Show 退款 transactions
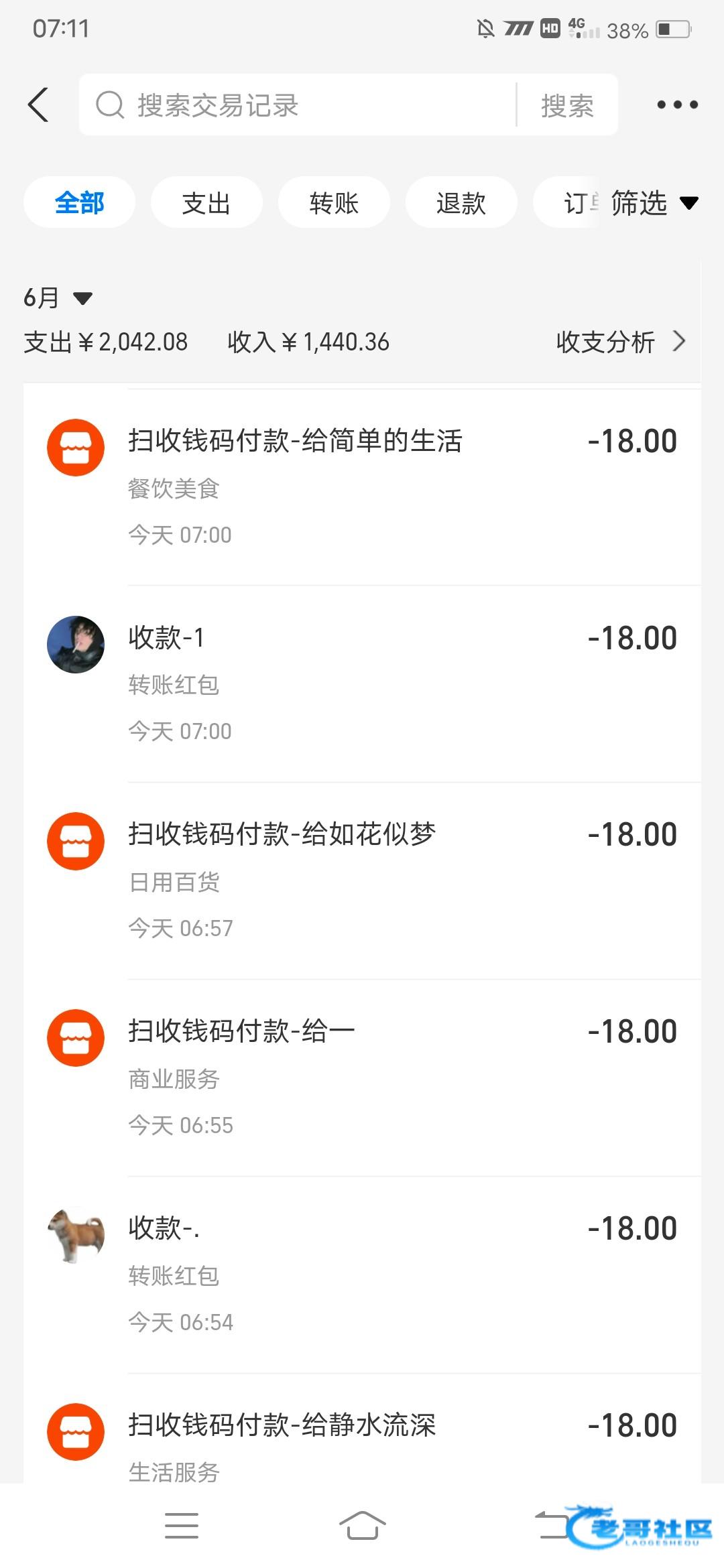The image size is (724, 1568). click(461, 202)
